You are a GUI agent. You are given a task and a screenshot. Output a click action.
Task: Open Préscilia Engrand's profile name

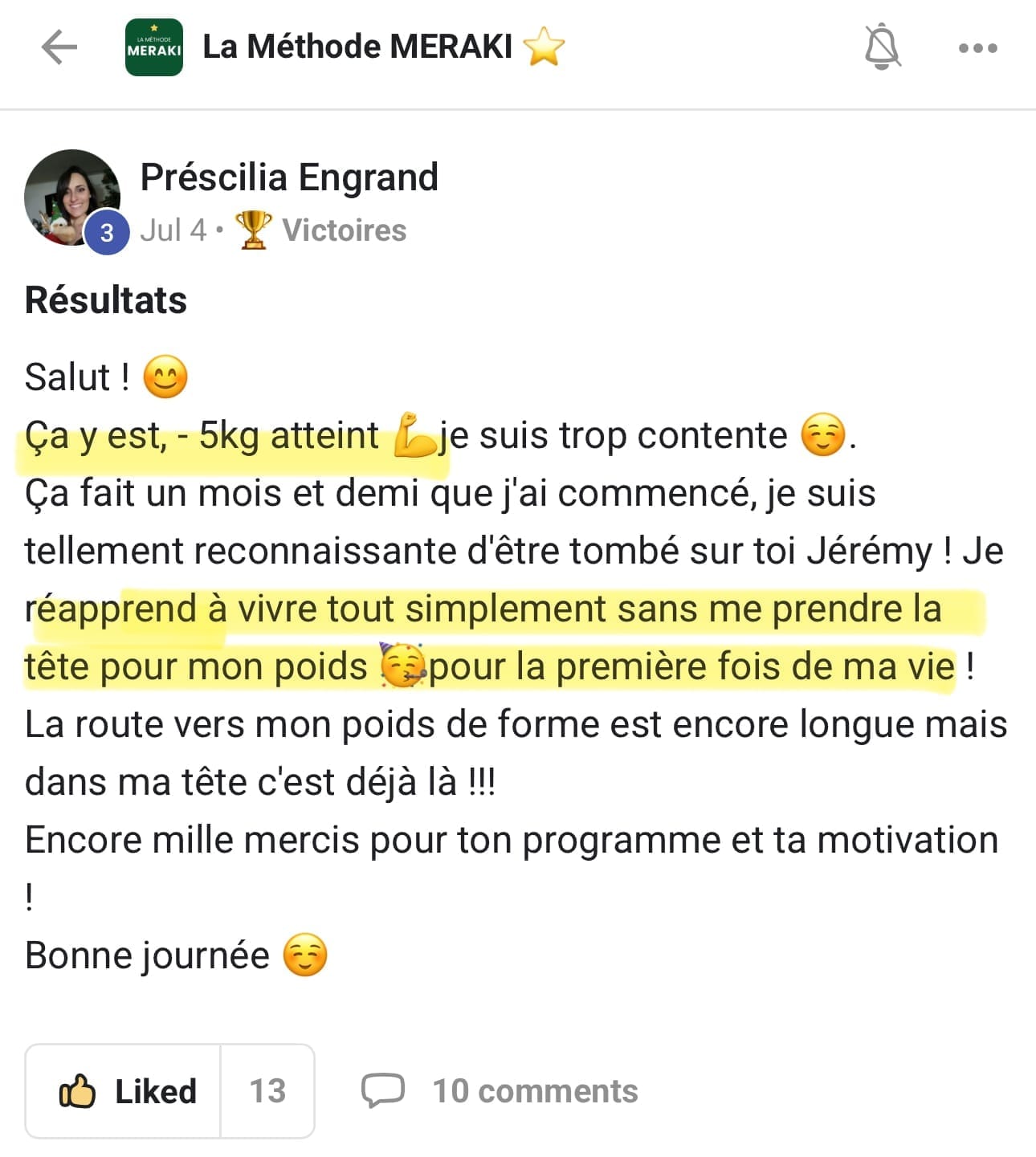pos(289,177)
